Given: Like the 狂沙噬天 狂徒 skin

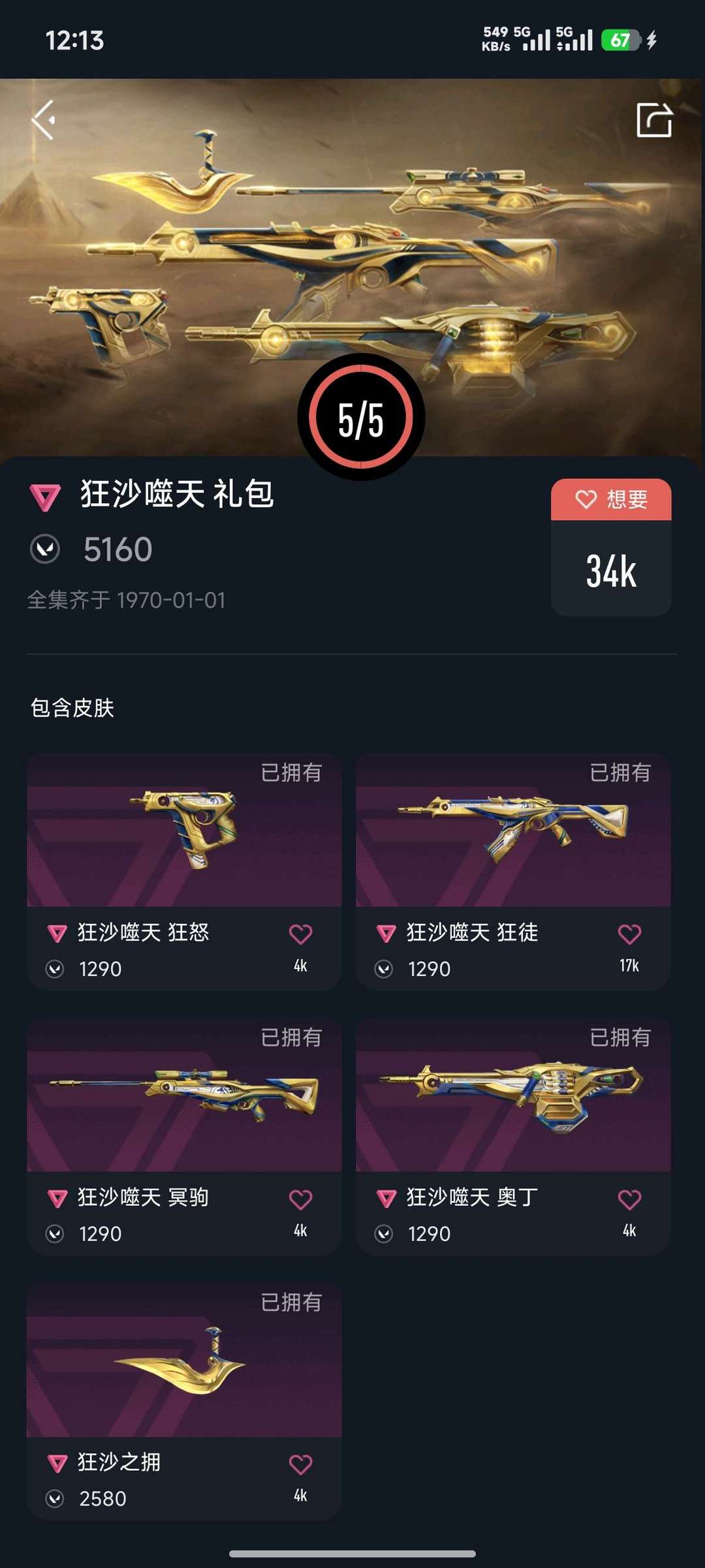Looking at the screenshot, I should click(629, 934).
